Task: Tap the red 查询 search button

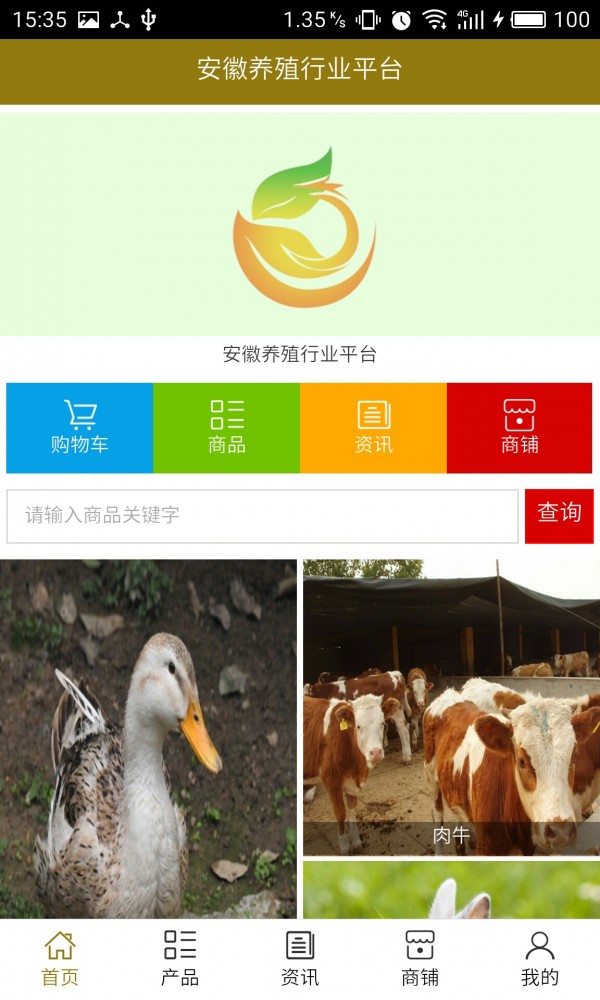Action: [559, 516]
